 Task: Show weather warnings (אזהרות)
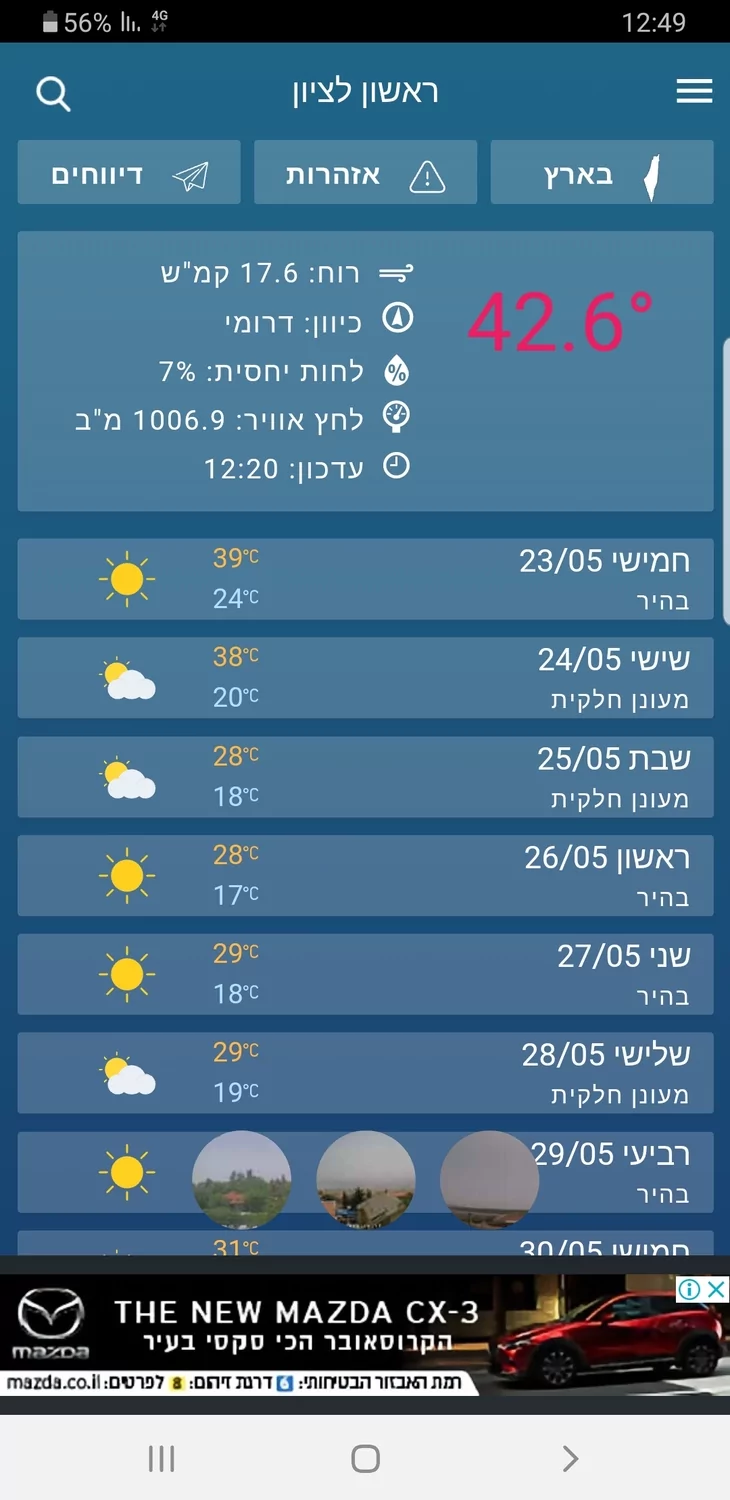[x=365, y=173]
